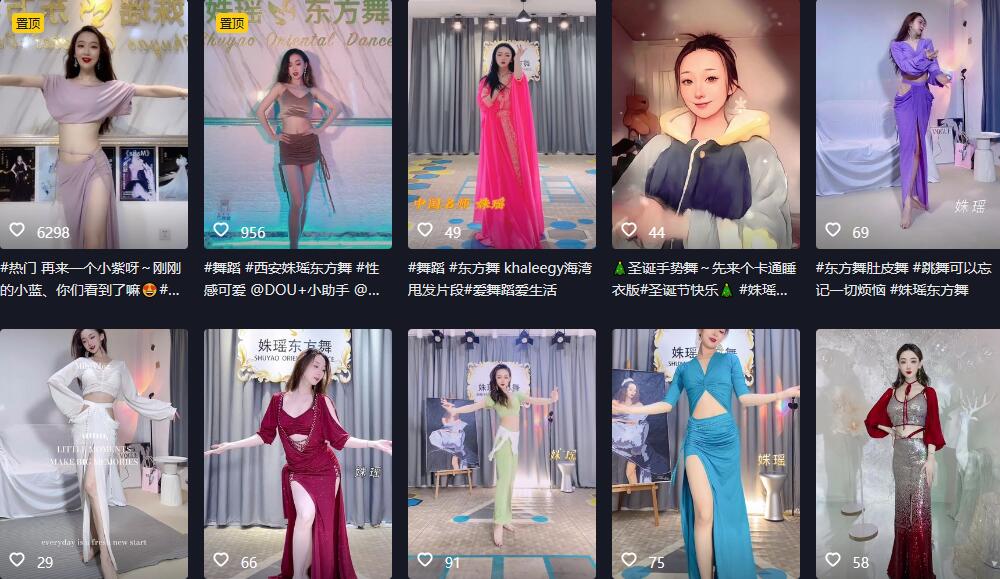Open the purple outfit video with 69 likes
Image resolution: width=1000 pixels, height=579 pixels.
click(908, 124)
